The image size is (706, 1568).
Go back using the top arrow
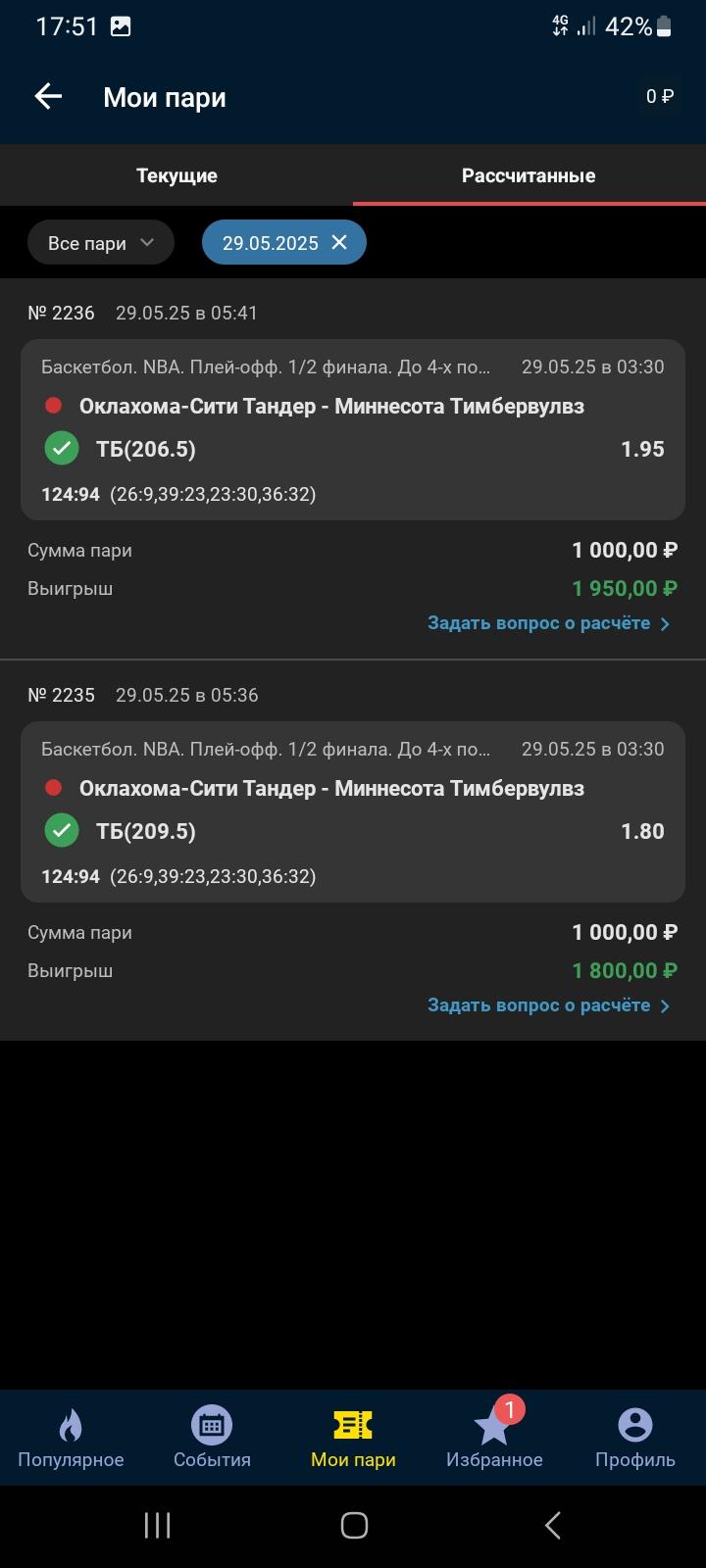(48, 96)
